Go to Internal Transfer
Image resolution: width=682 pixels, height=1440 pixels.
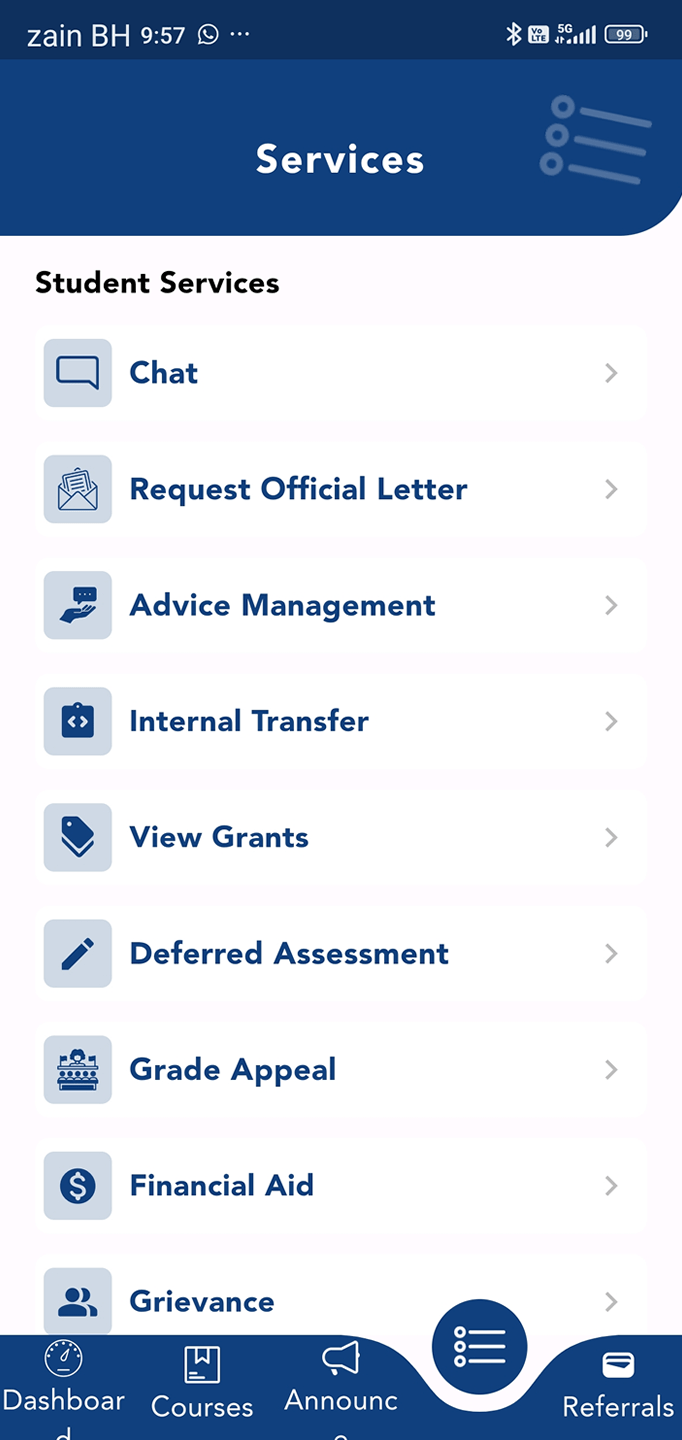pyautogui.click(x=340, y=721)
